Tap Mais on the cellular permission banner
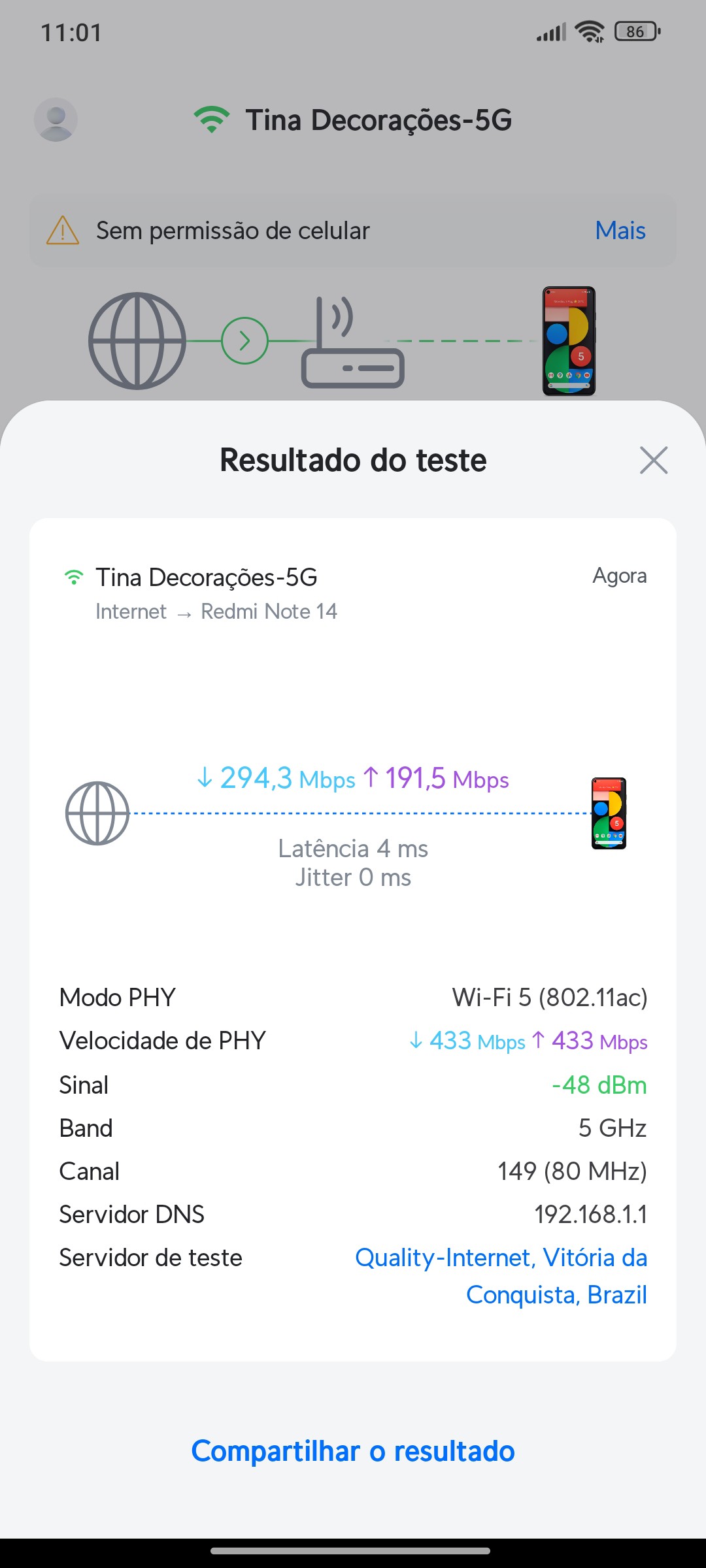Screen dimensions: 706x1568 point(620,231)
